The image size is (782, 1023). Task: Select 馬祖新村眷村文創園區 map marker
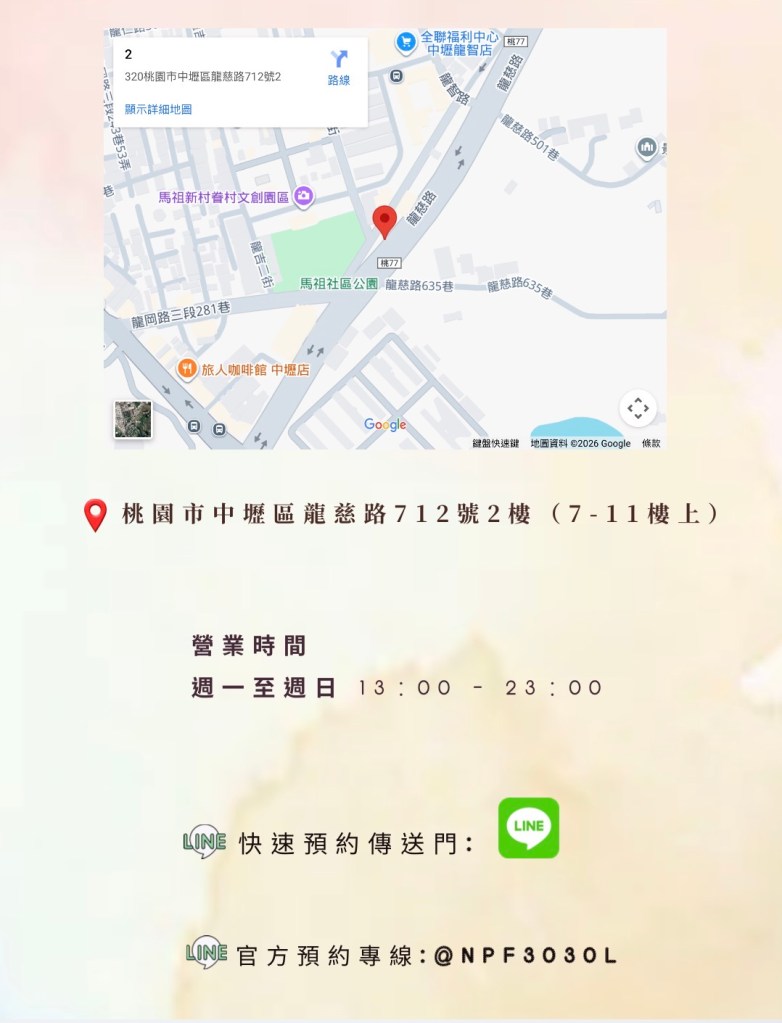[x=304, y=197]
